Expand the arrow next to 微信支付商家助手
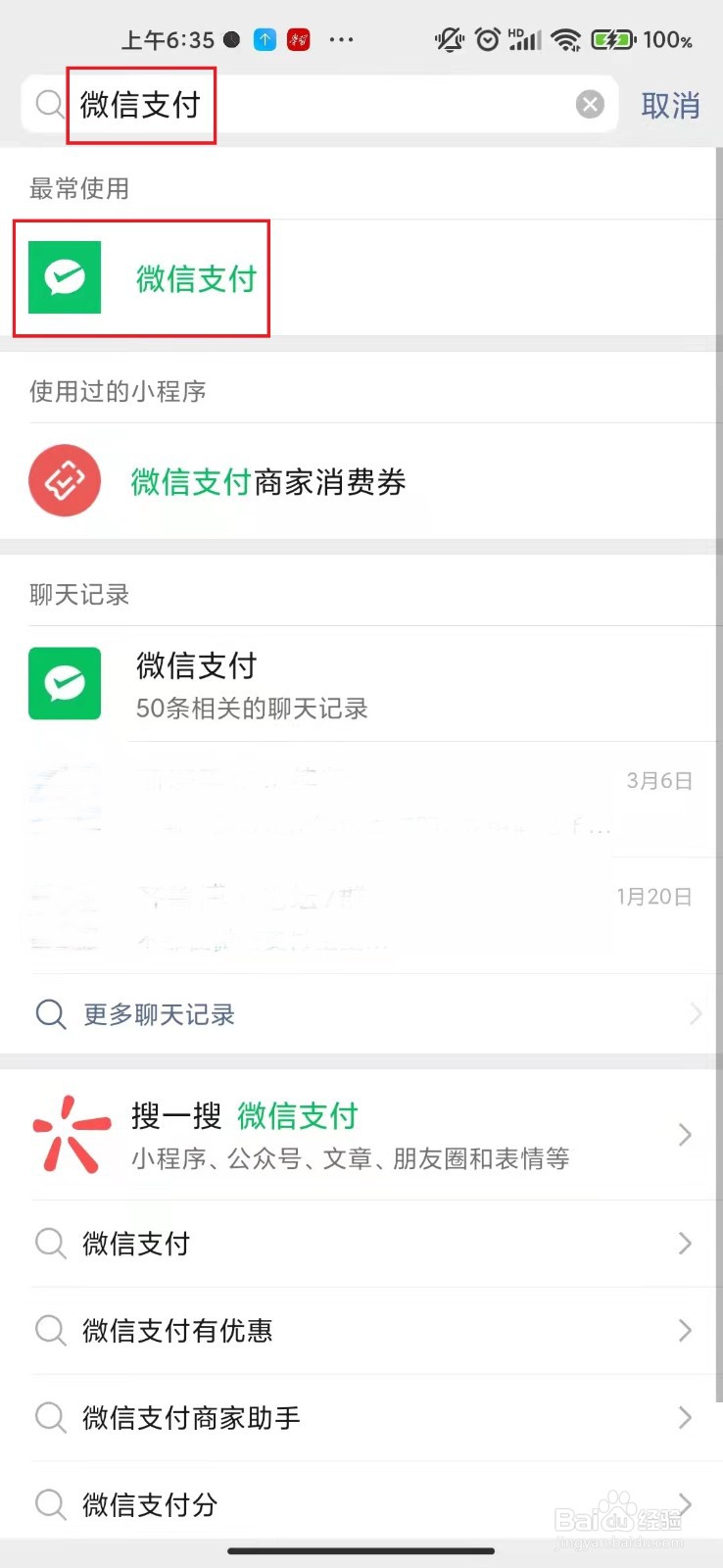The height and width of the screenshot is (1568, 723). tap(685, 1417)
